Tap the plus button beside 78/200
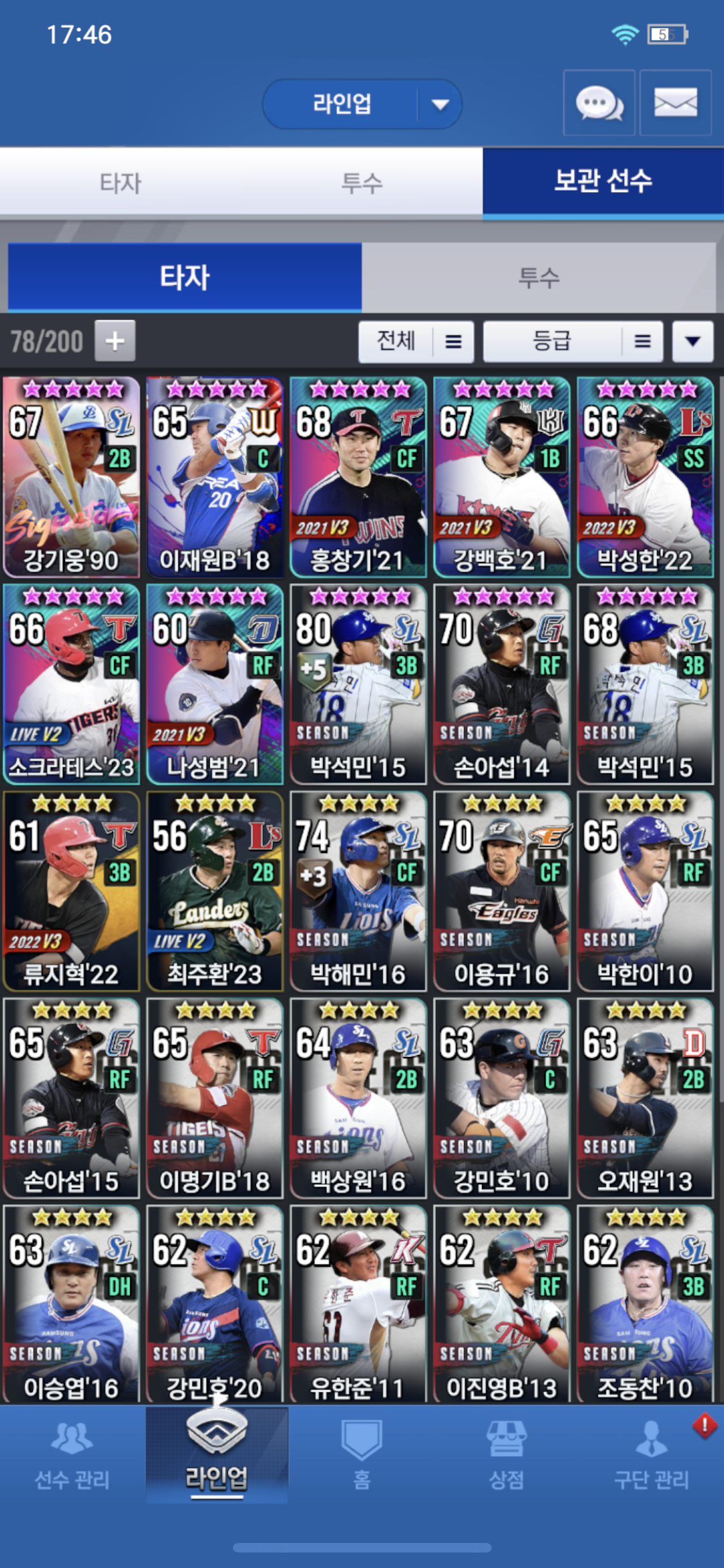 pos(115,341)
